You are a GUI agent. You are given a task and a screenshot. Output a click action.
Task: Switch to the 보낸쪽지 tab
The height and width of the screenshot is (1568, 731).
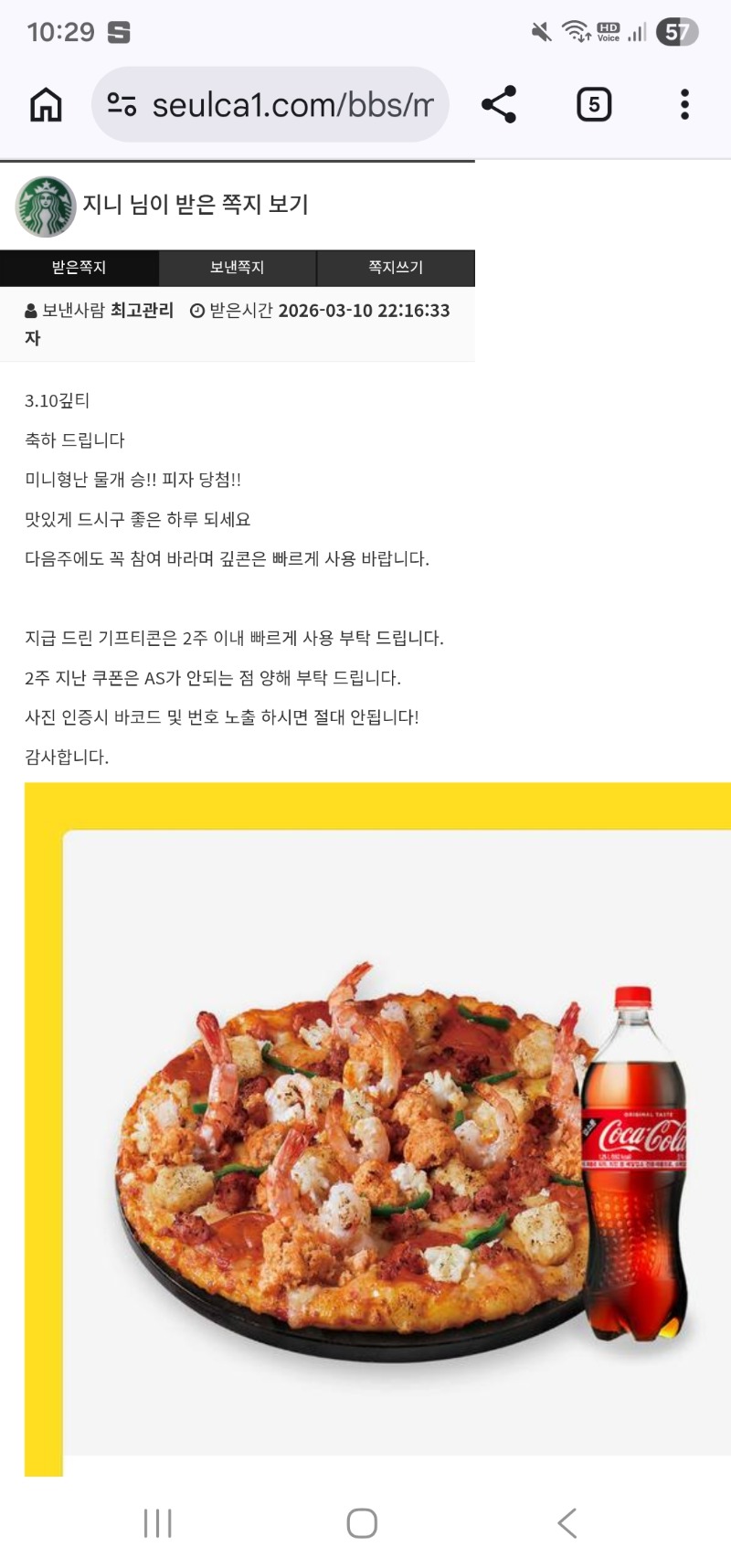coord(238,268)
